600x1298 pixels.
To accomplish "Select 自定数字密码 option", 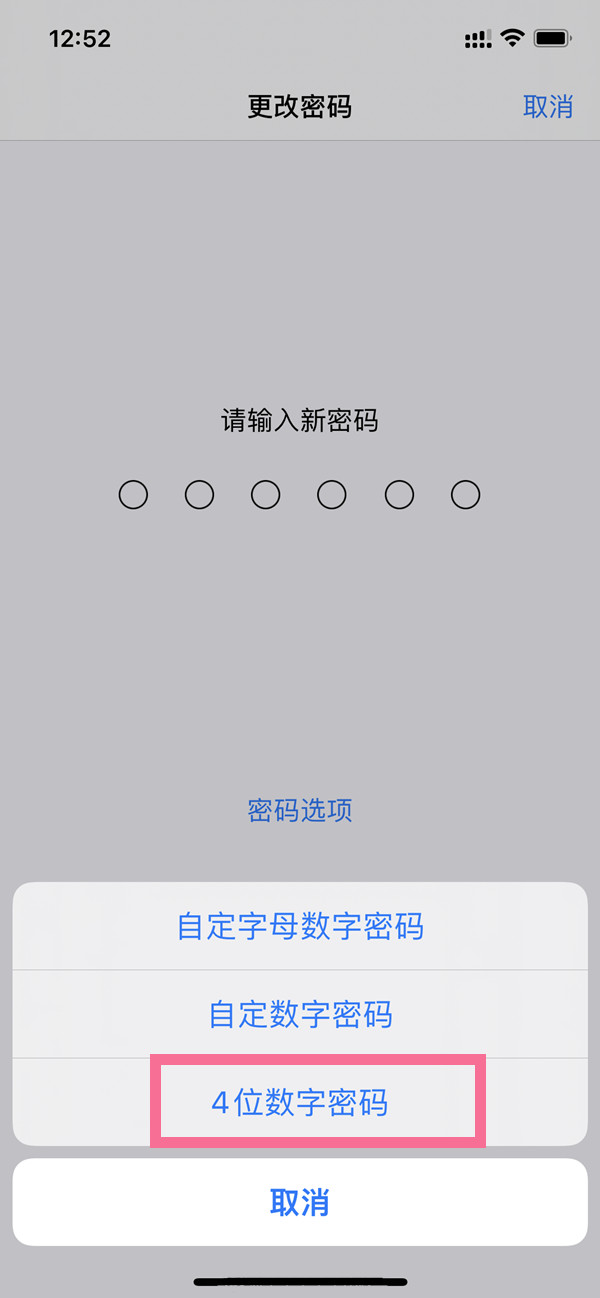I will point(300,1015).
